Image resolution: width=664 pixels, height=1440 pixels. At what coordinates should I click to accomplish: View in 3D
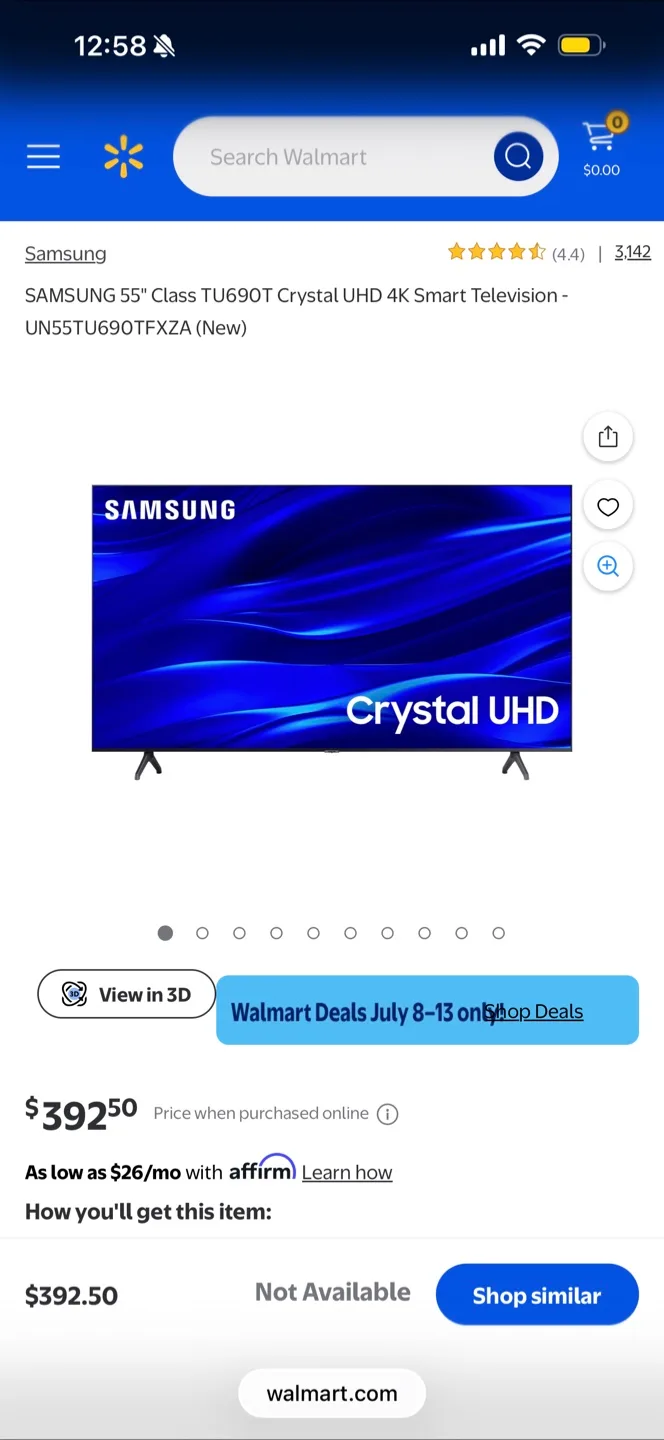pos(126,994)
